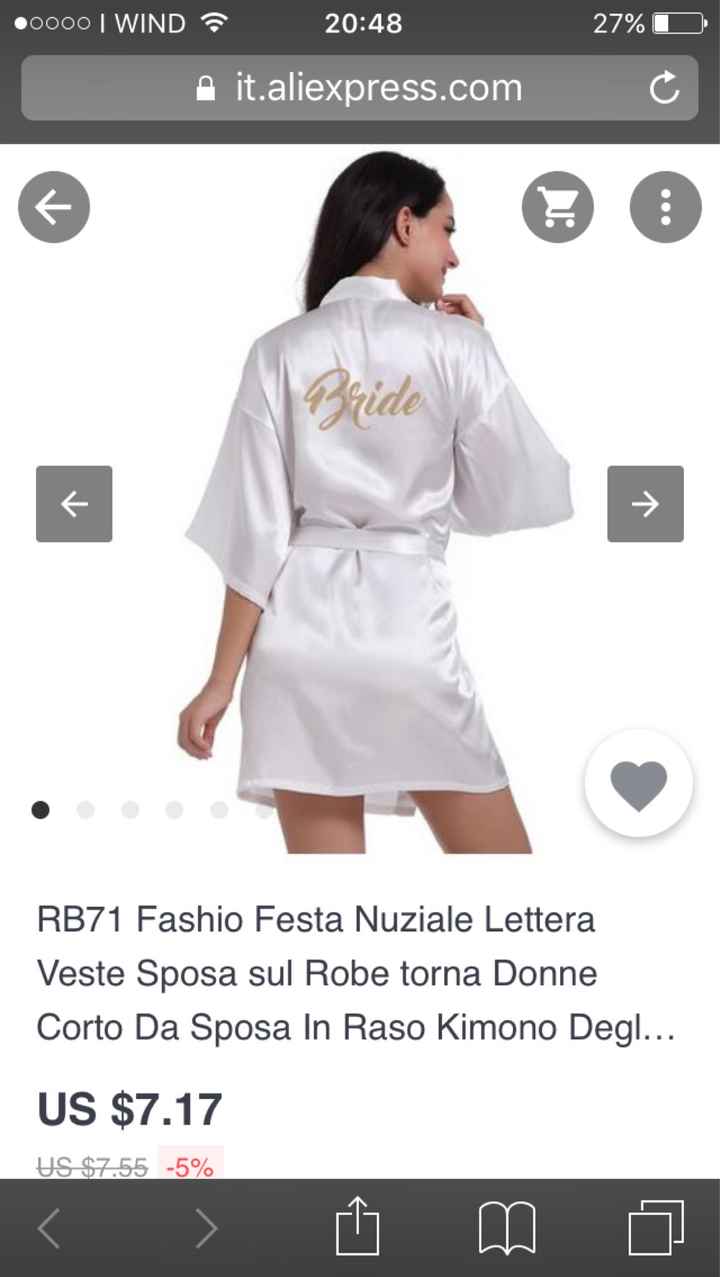
Task: Go back to the previous product image
Action: click(x=74, y=504)
